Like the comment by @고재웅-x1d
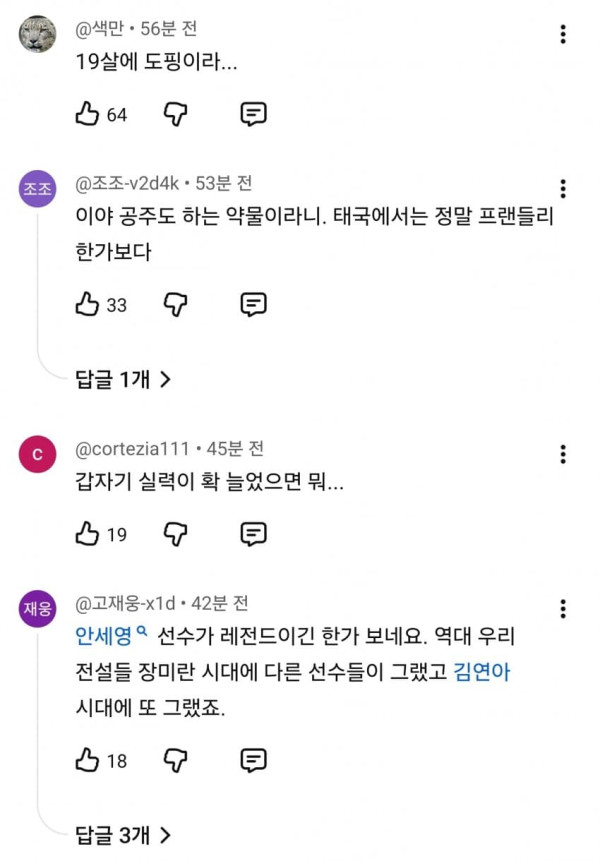600x861 pixels. 87,760
